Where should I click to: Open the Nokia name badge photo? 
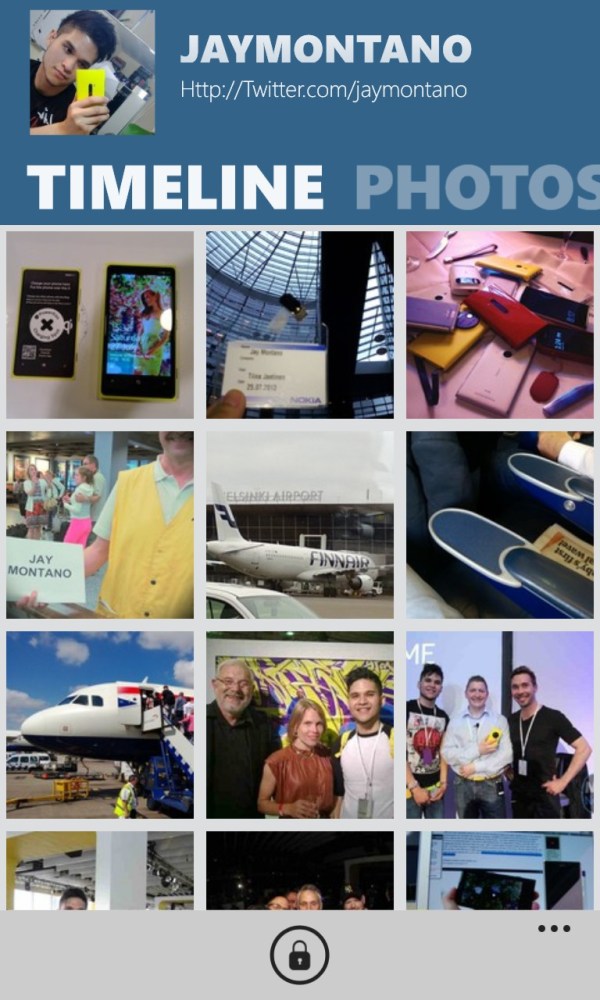coord(300,325)
